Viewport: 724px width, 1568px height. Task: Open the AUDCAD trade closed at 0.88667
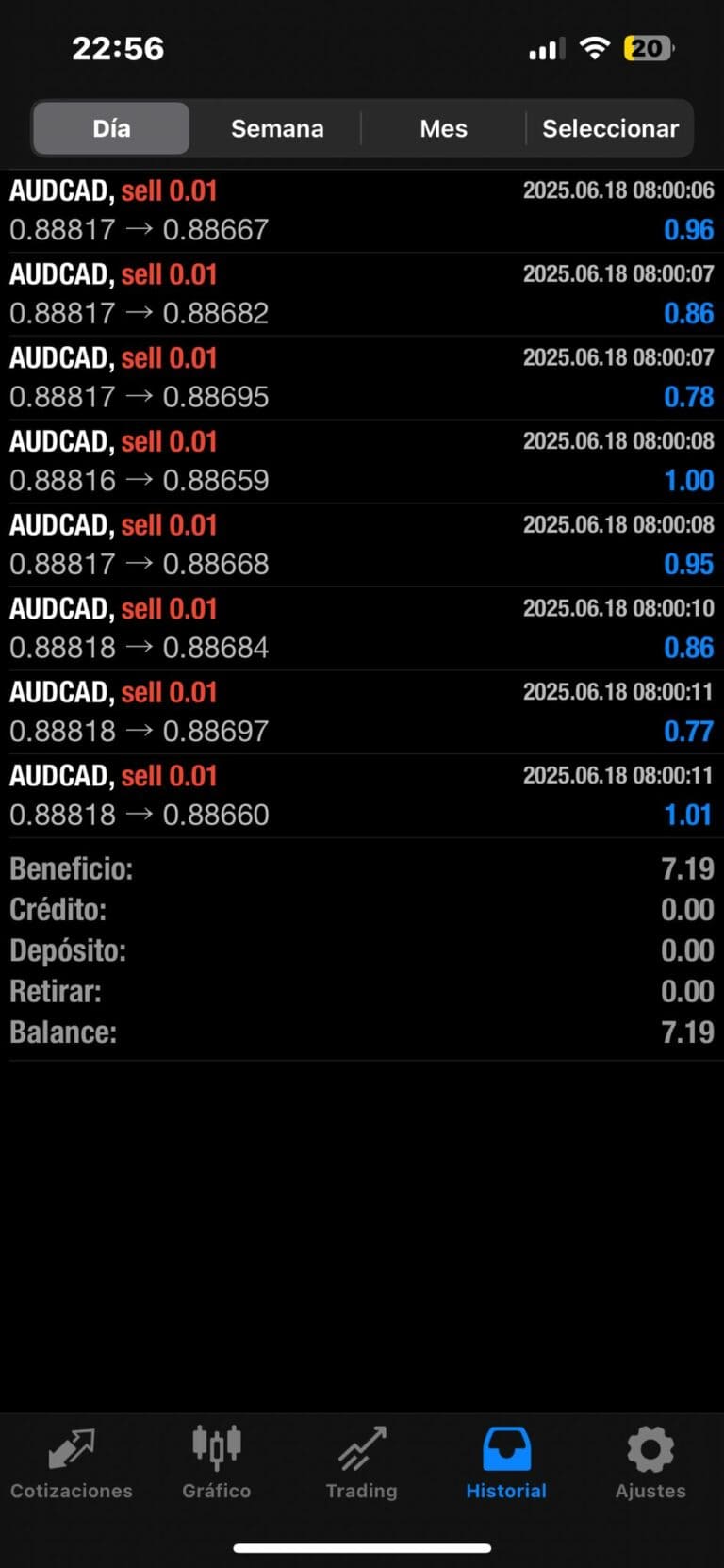tap(362, 210)
